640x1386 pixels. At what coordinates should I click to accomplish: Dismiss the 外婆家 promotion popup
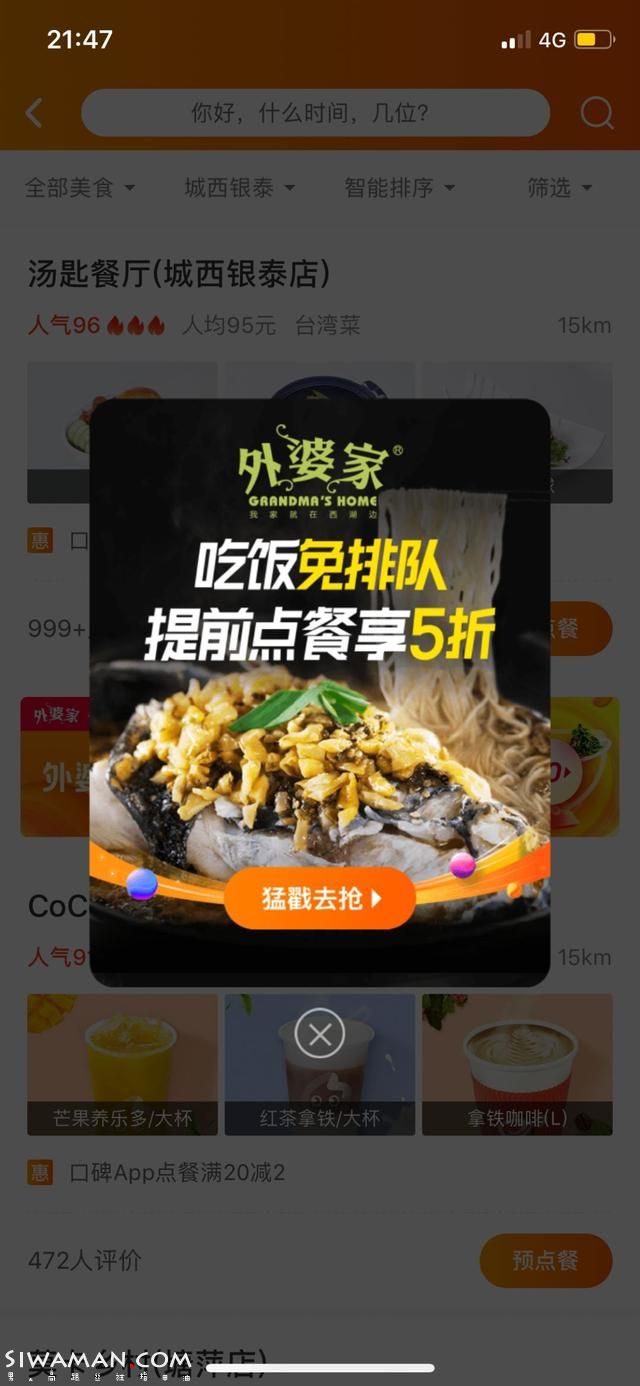(x=320, y=1034)
